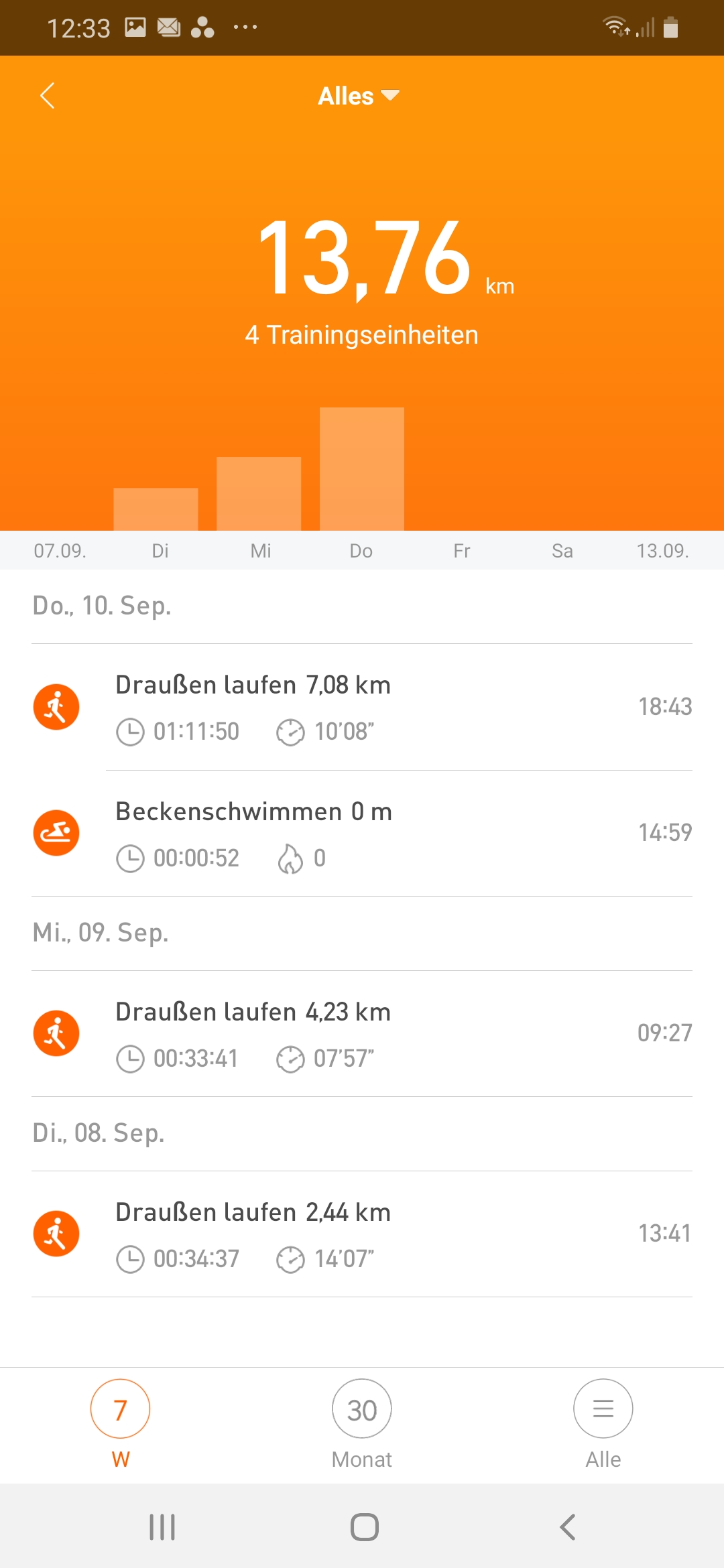Go back using the top-left arrow
This screenshot has width=724, height=1568.
coord(47,96)
